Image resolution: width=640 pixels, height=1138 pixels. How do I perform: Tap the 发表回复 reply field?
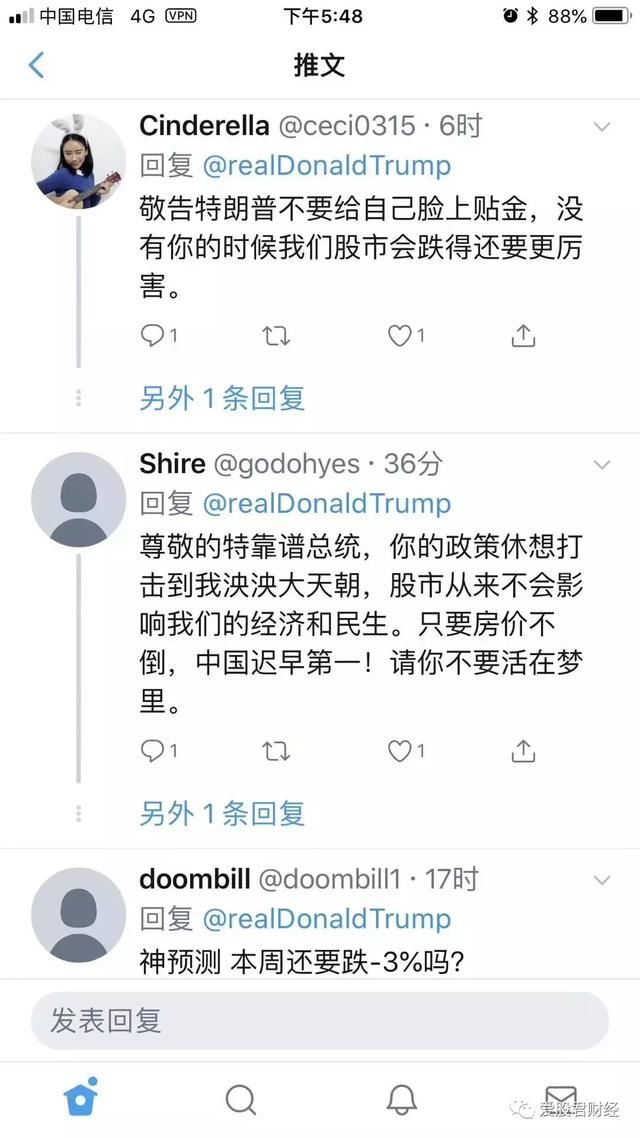tap(320, 1021)
